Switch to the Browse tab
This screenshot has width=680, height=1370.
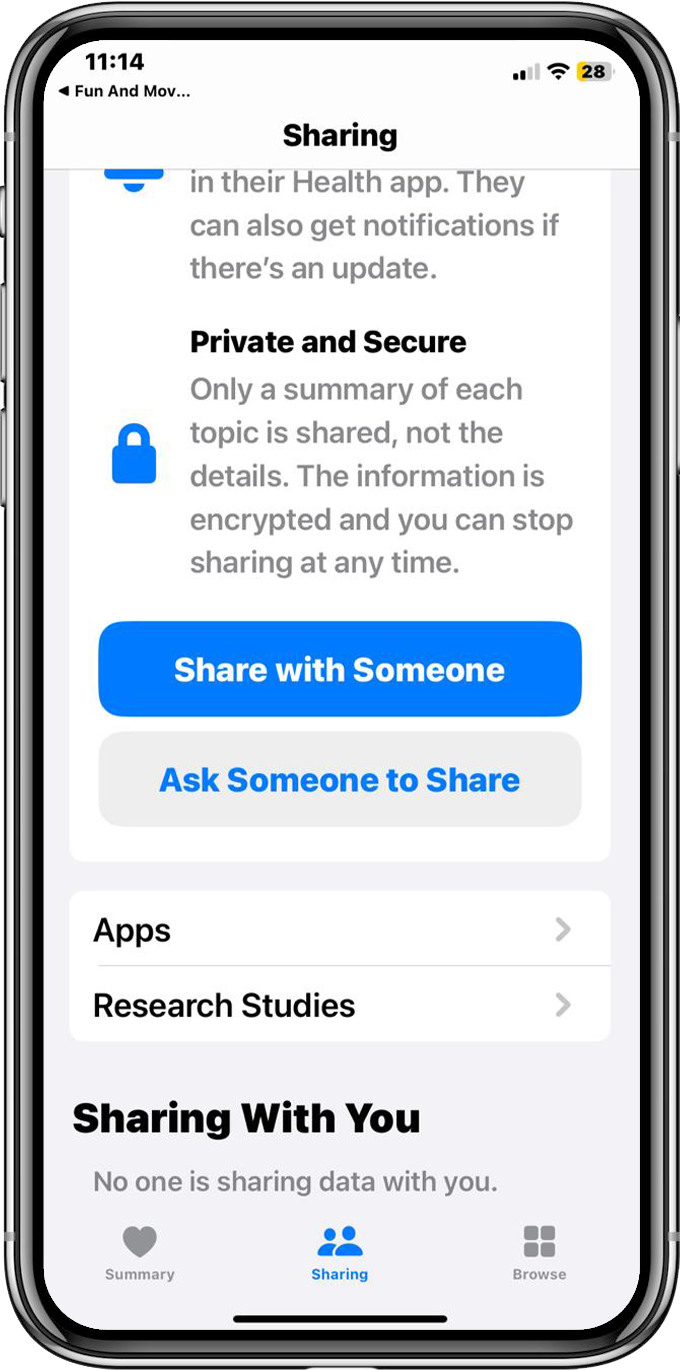[539, 1253]
